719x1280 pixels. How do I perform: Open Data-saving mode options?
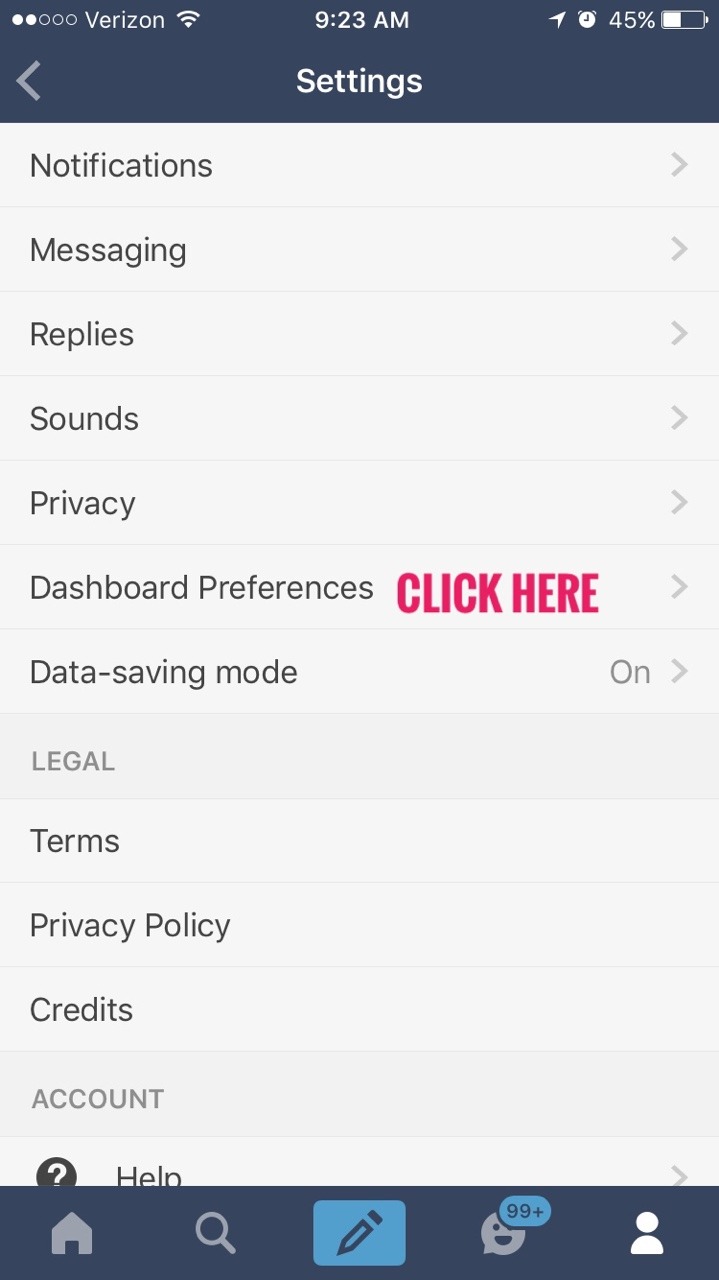click(359, 671)
